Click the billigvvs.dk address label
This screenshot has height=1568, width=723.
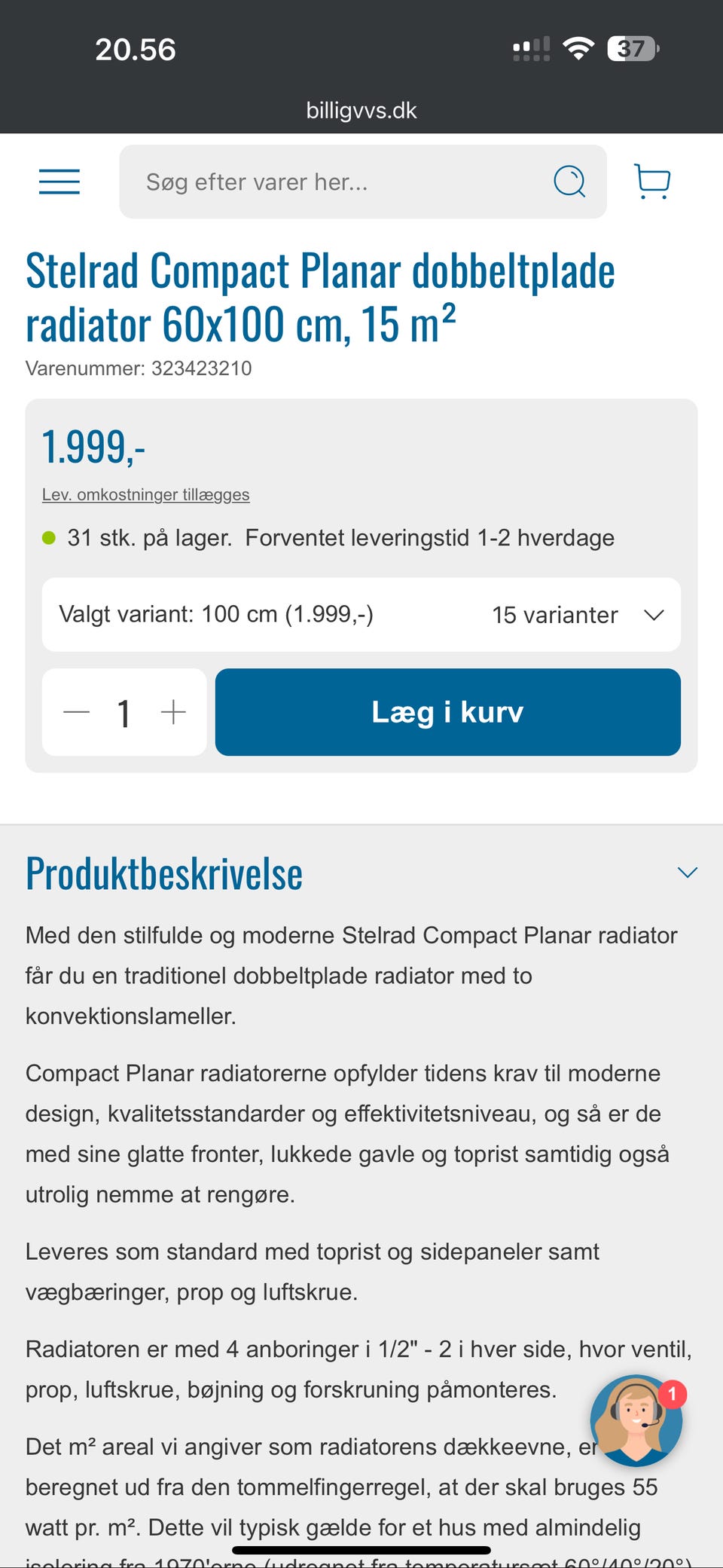coord(361,110)
